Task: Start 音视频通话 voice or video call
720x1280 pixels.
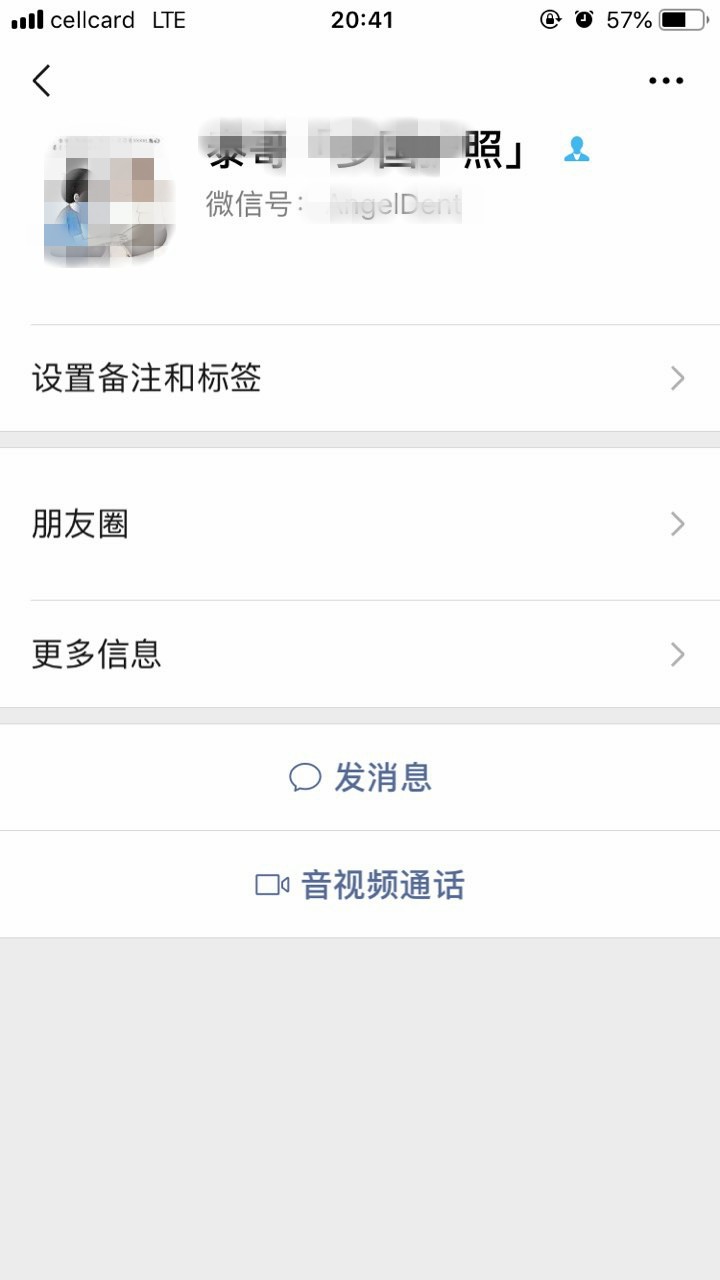Action: 360,885
